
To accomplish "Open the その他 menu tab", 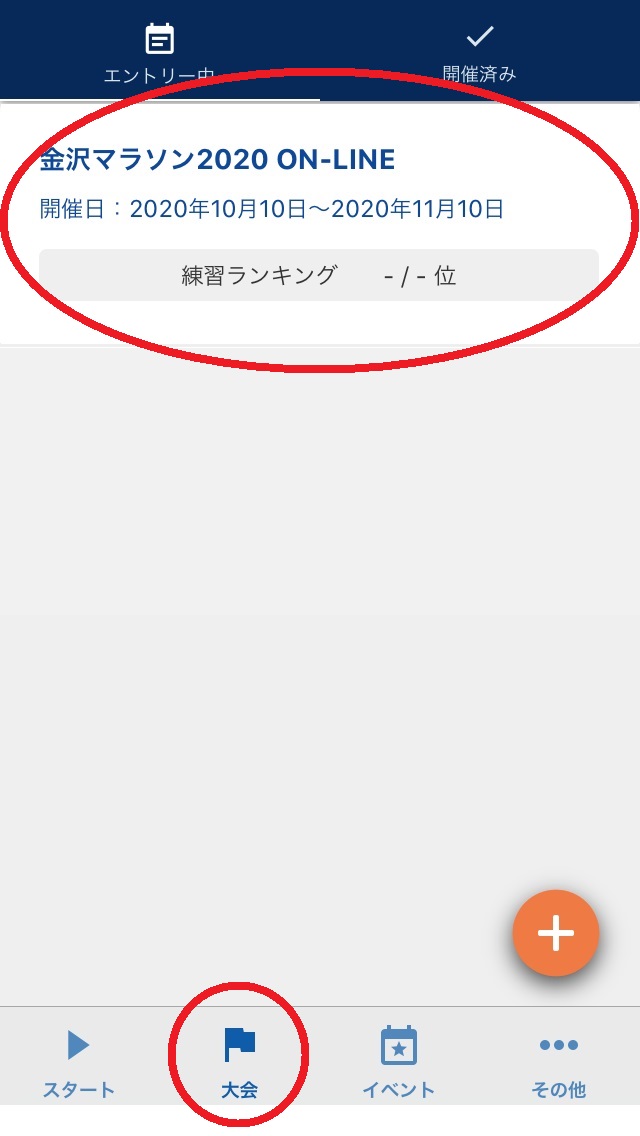I will pos(558,1062).
